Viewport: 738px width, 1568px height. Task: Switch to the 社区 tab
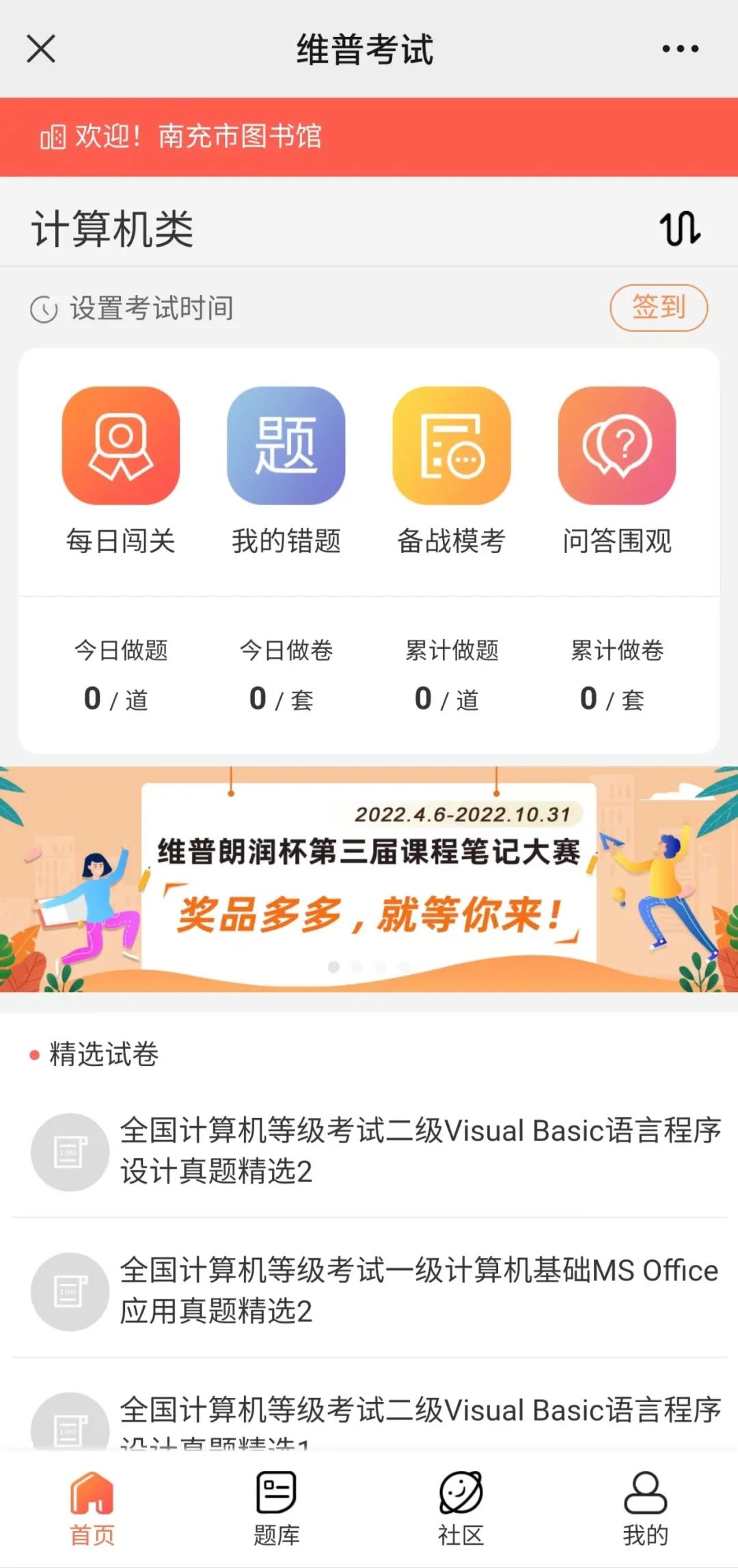[x=461, y=1509]
